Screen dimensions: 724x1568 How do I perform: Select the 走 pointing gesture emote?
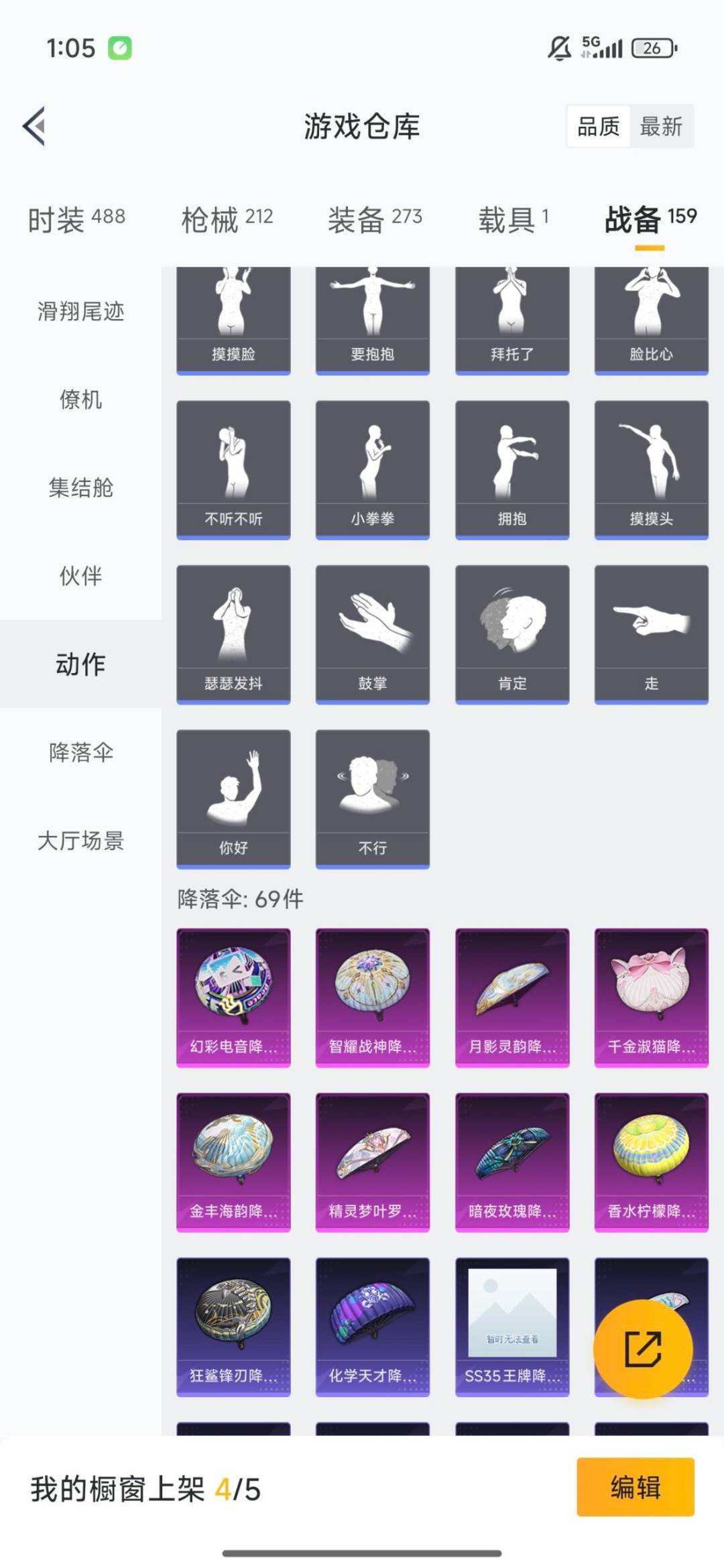[650, 634]
